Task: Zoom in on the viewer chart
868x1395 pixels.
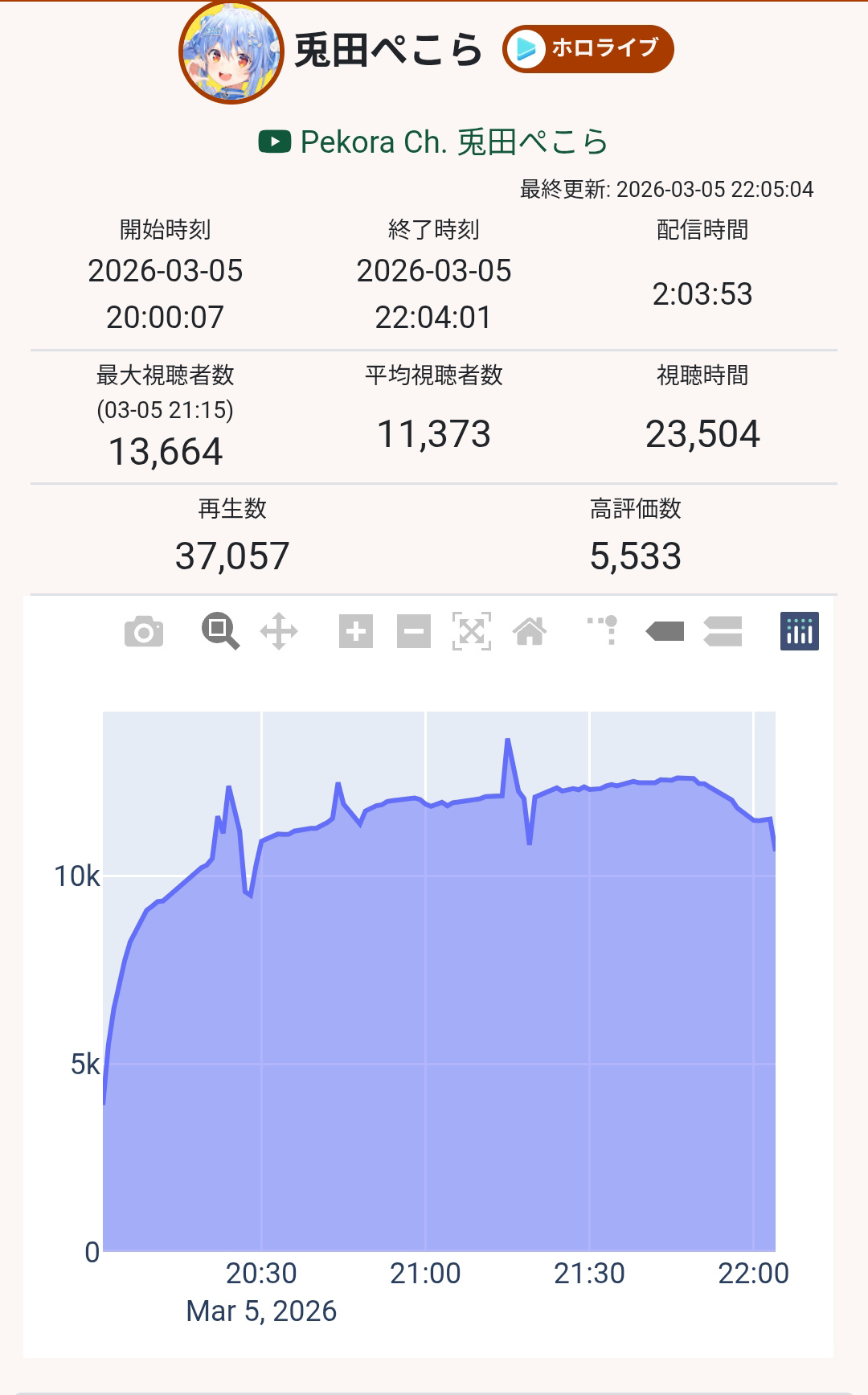Action: coord(356,632)
